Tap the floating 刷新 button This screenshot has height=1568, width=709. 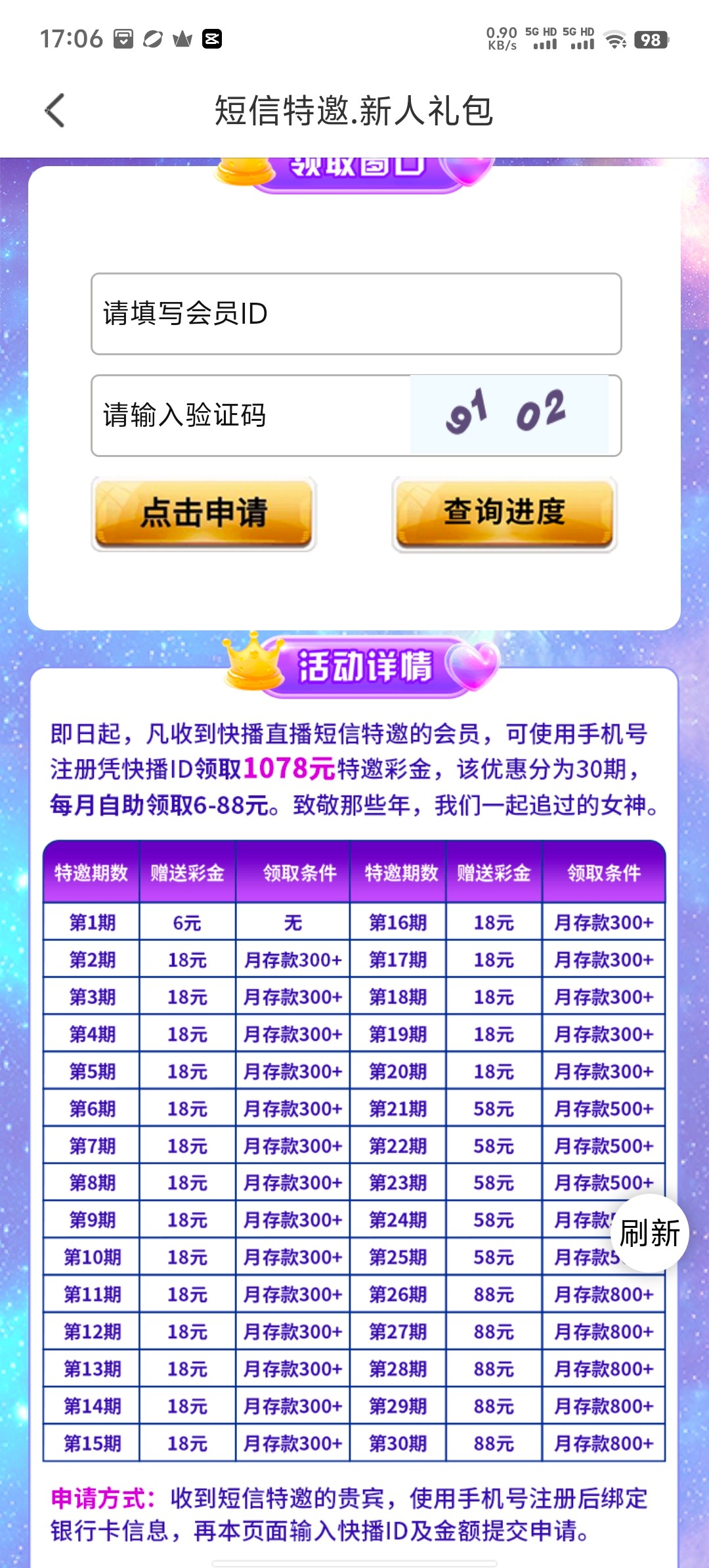[x=649, y=1232]
